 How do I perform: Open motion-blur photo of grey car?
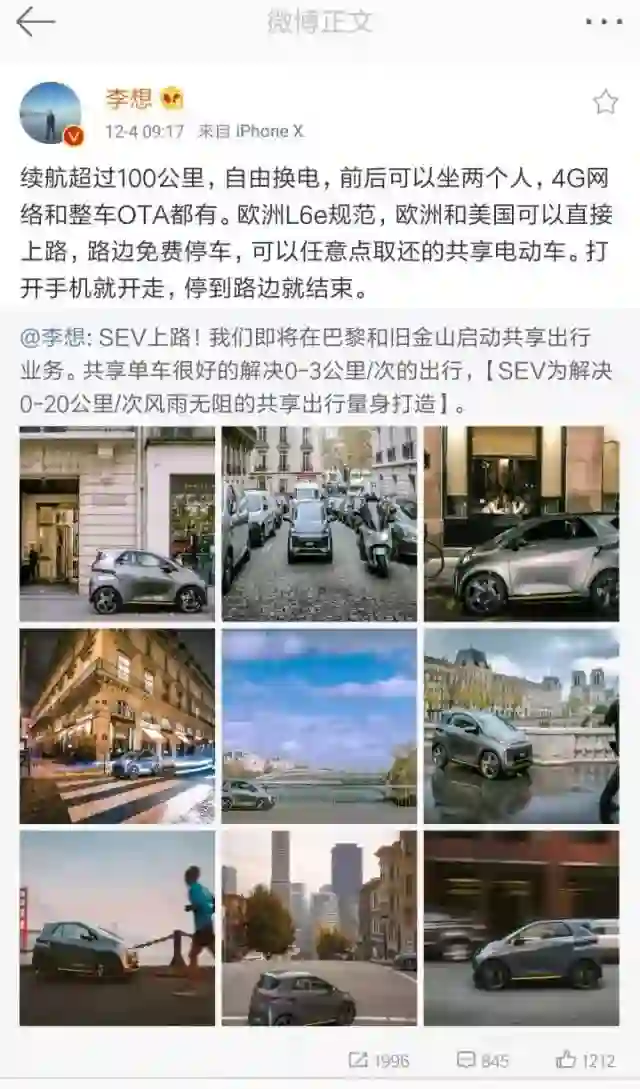tap(521, 928)
